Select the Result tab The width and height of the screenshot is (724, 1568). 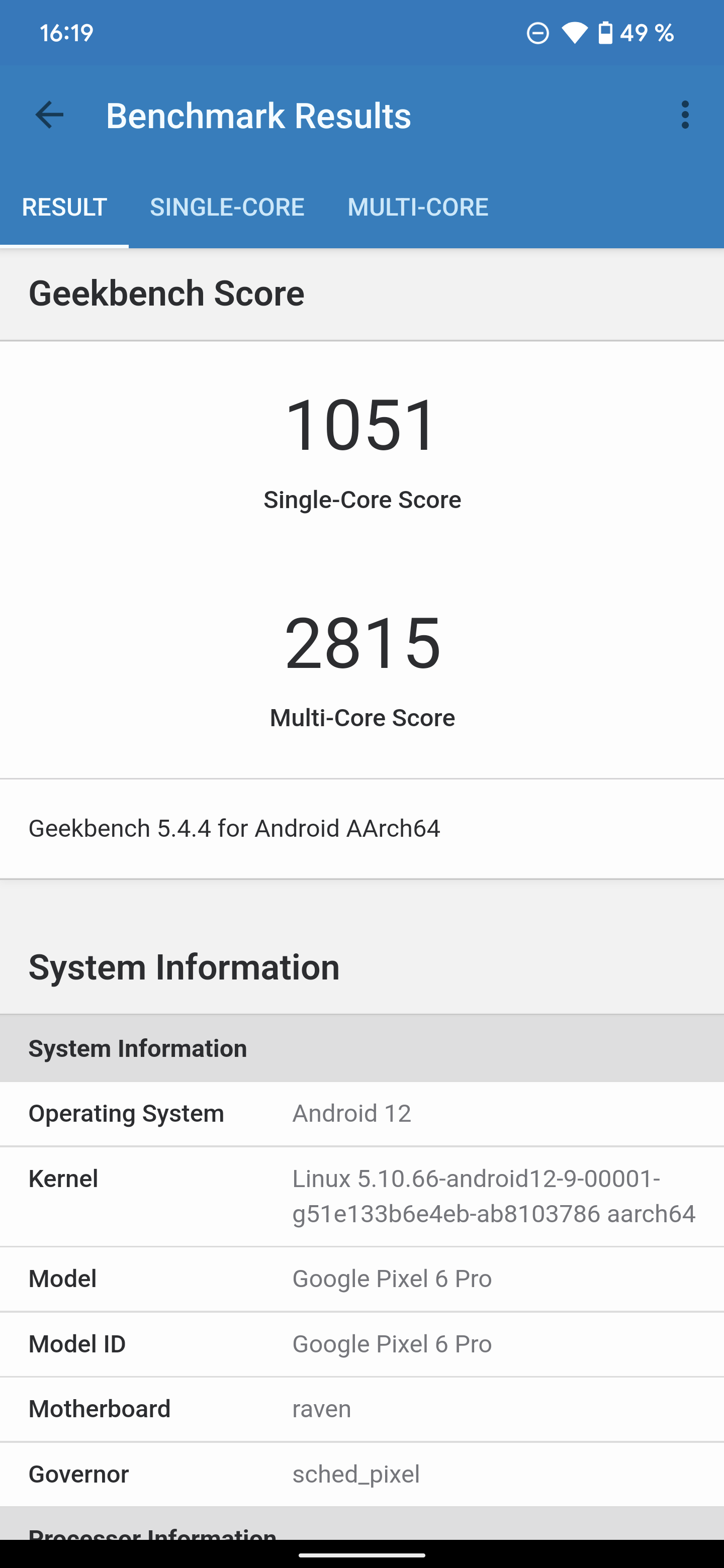(64, 208)
